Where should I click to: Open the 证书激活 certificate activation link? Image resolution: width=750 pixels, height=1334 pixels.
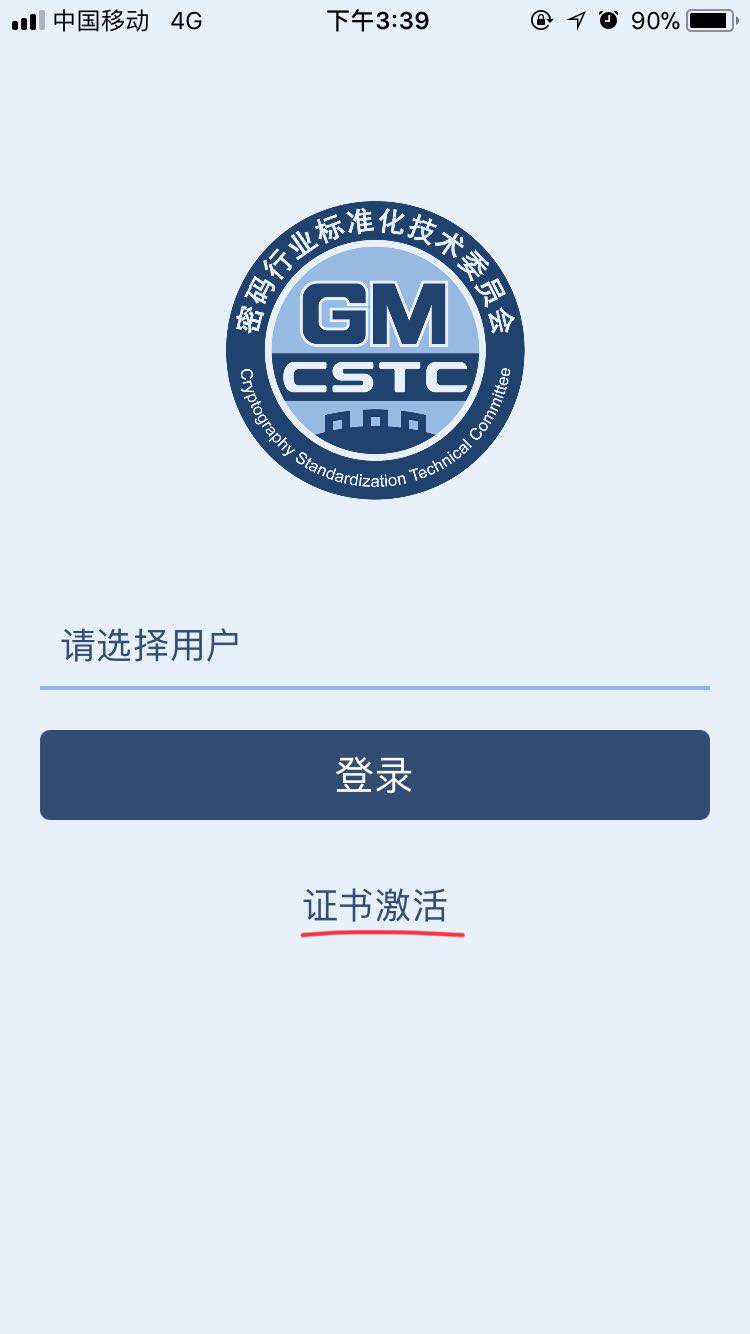[375, 907]
